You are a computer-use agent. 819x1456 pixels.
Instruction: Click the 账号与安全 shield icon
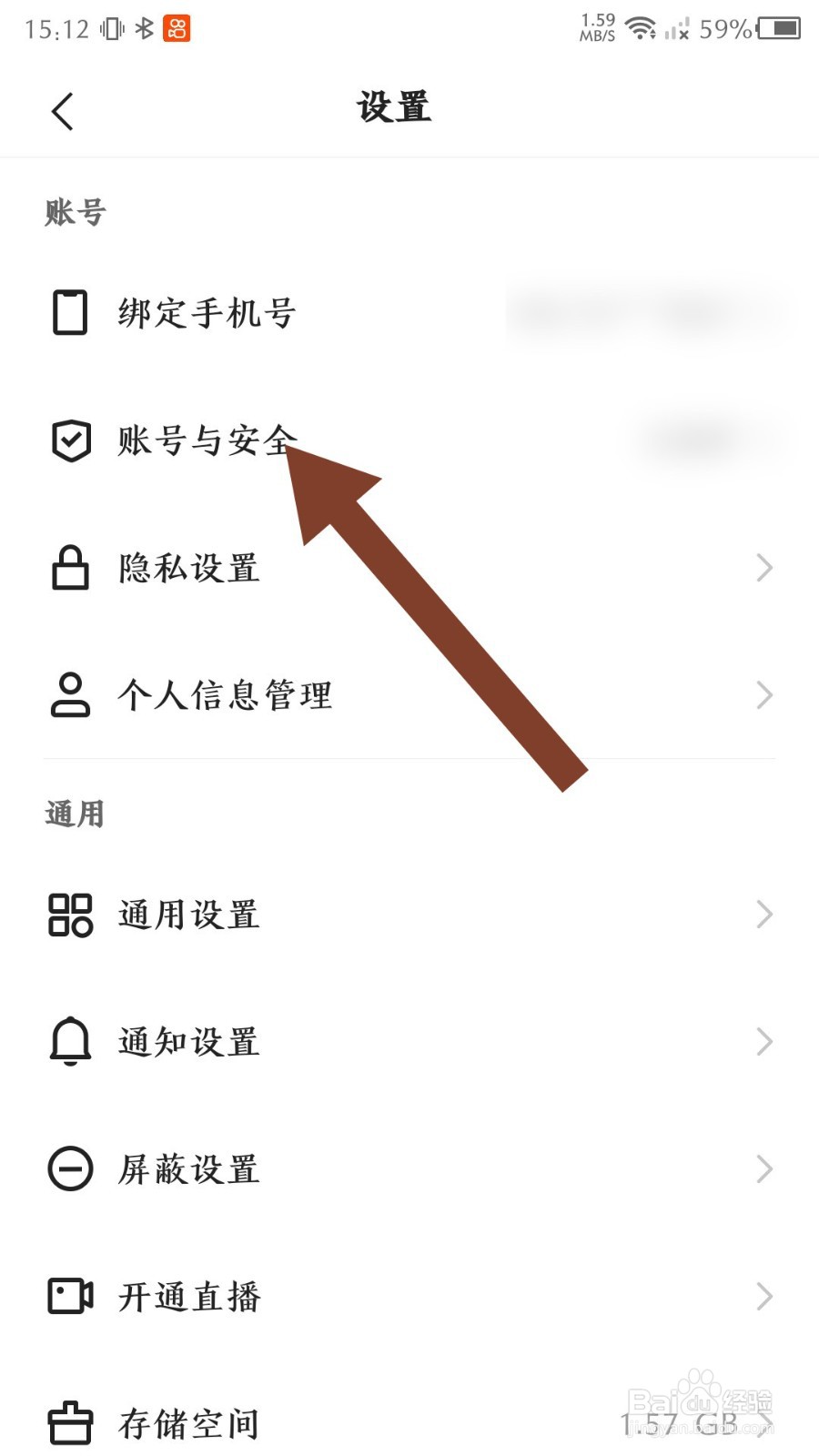71,440
